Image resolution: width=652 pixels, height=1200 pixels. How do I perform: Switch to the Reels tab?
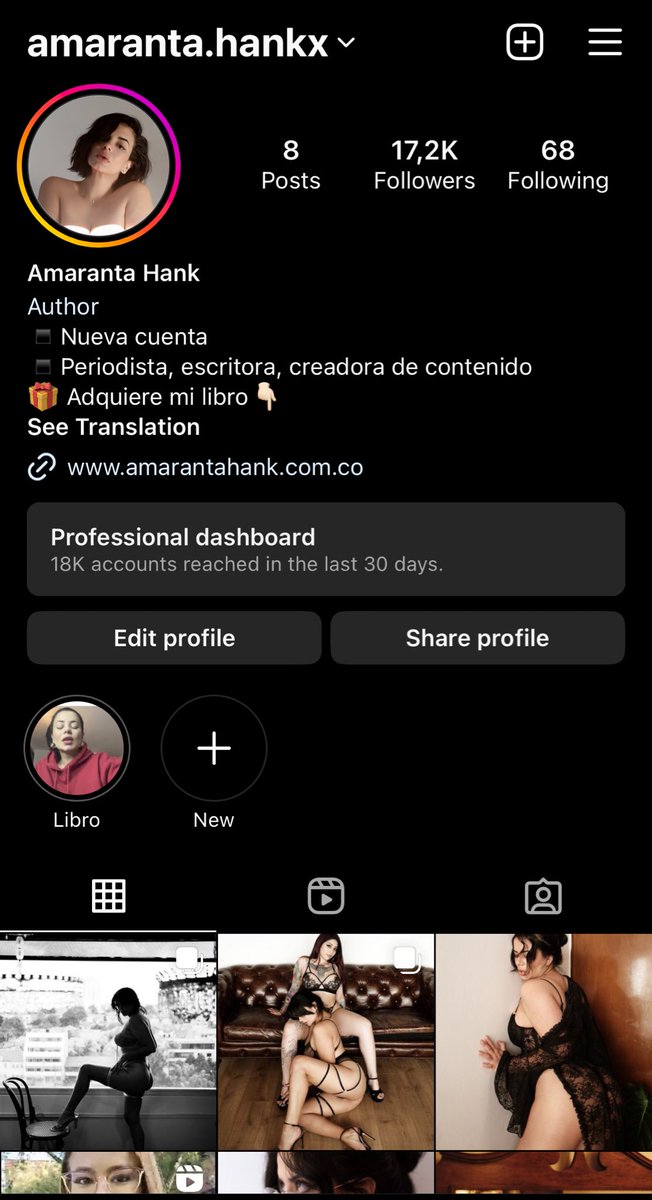point(326,896)
